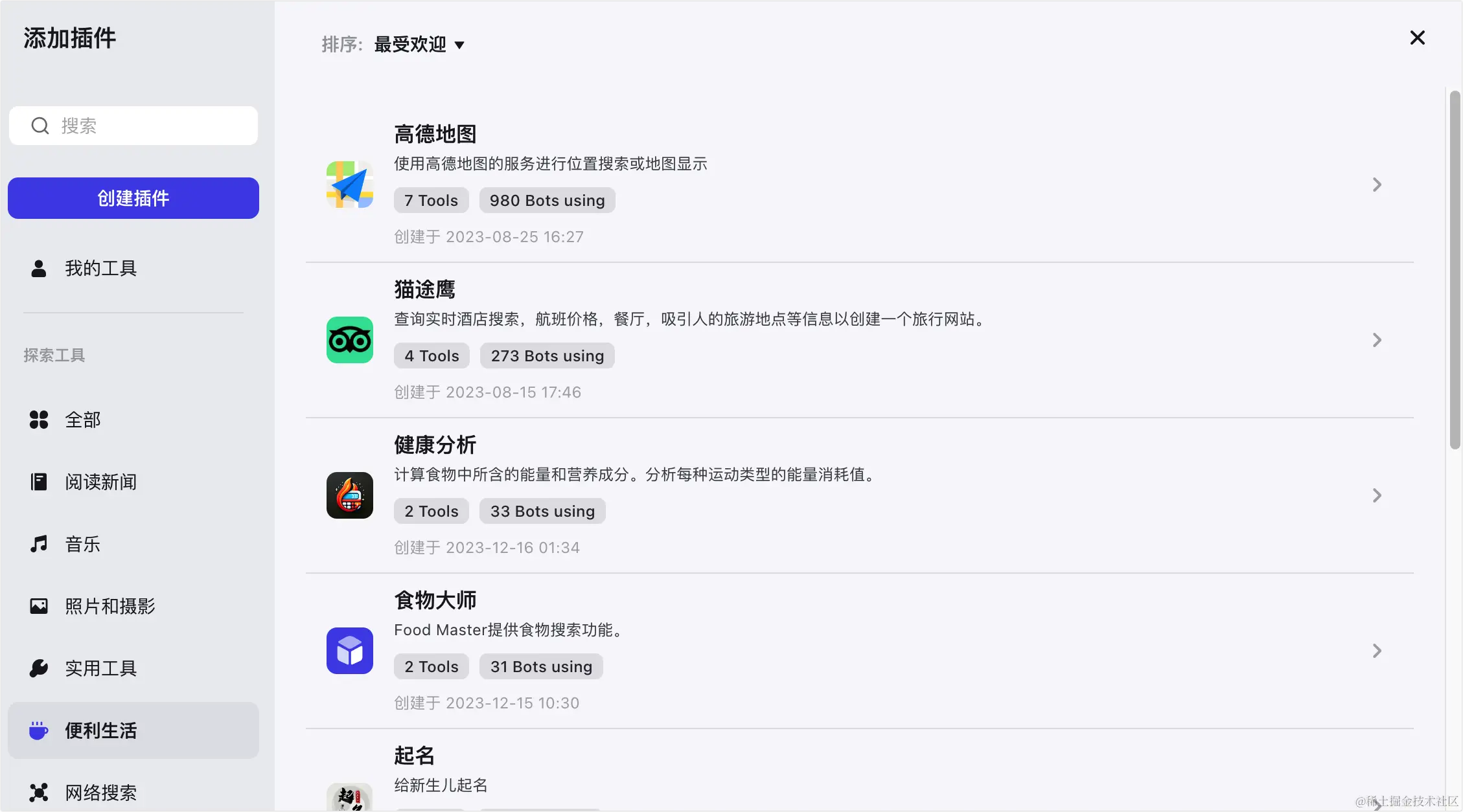Open the 猫途鹰 plugin details
The height and width of the screenshot is (812, 1463).
[1377, 340]
